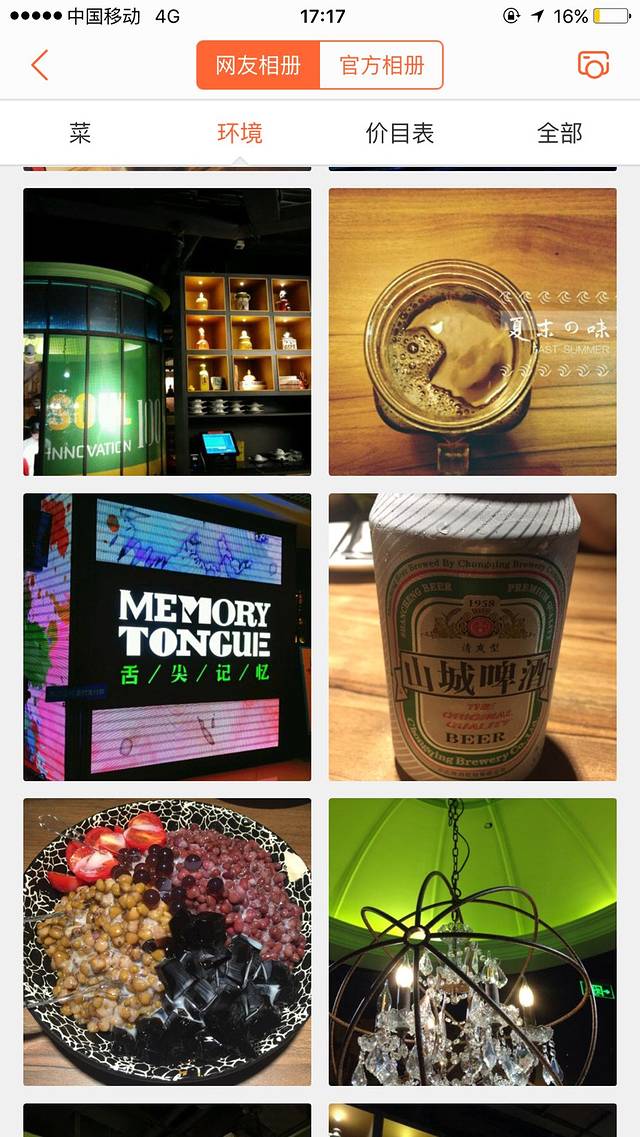This screenshot has height=1137, width=640.
Task: Open the beer mug photo on wood
Action: click(x=472, y=332)
